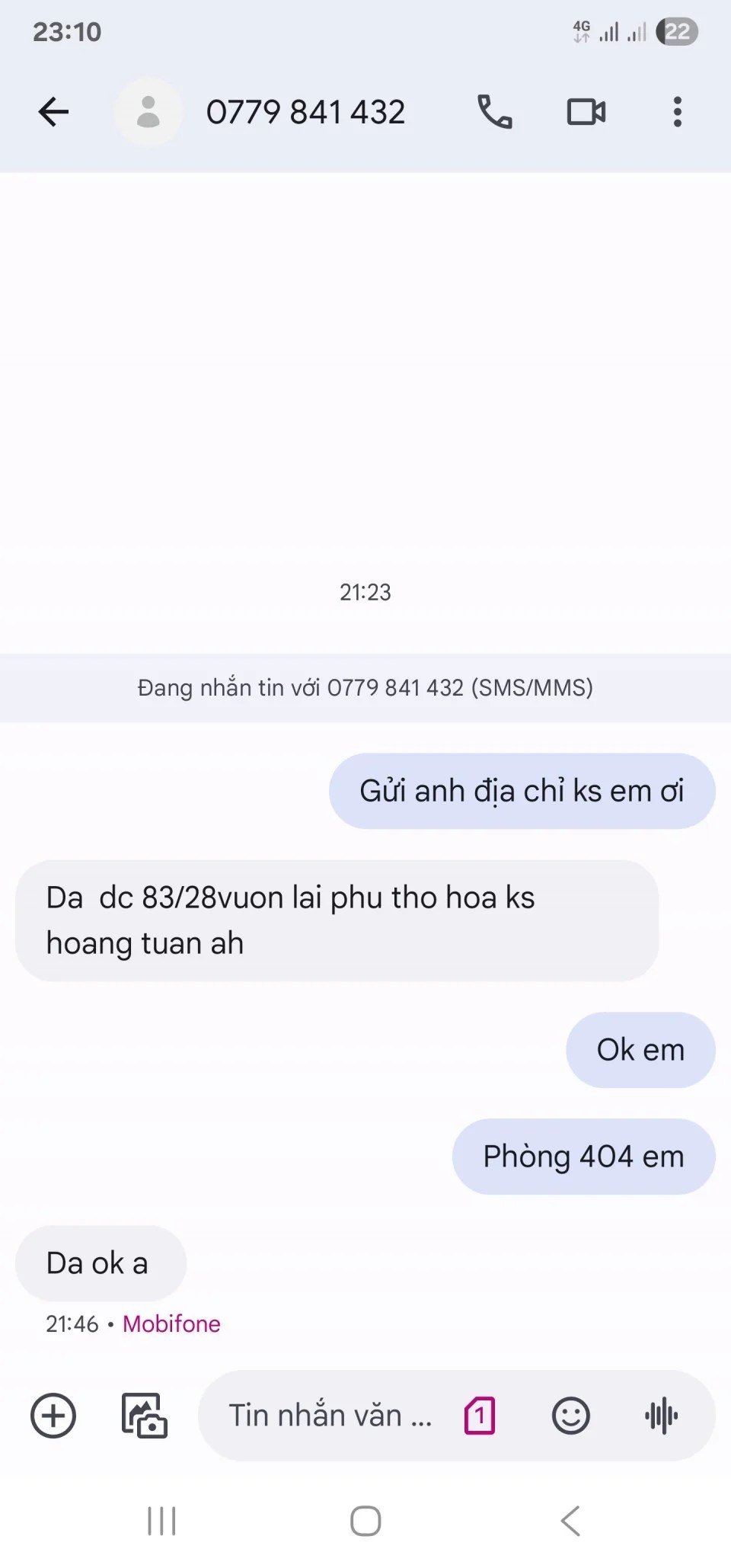Open the three-dot overflow menu

point(677,112)
